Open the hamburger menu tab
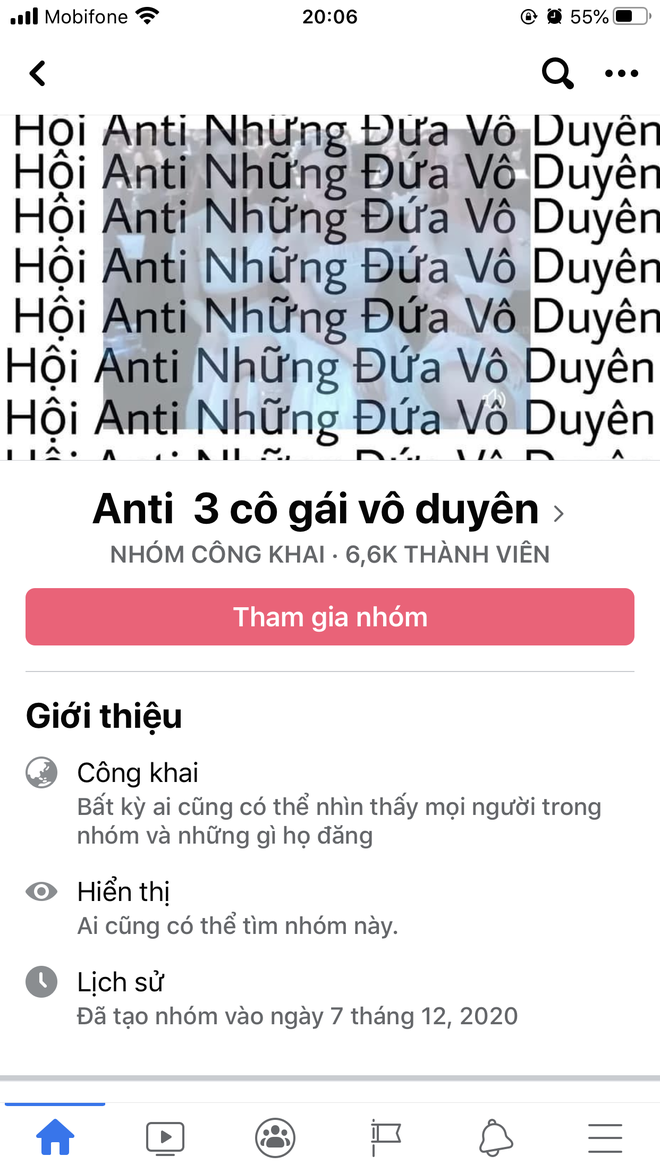This screenshot has height=1173, width=660. pyautogui.click(x=605, y=1137)
